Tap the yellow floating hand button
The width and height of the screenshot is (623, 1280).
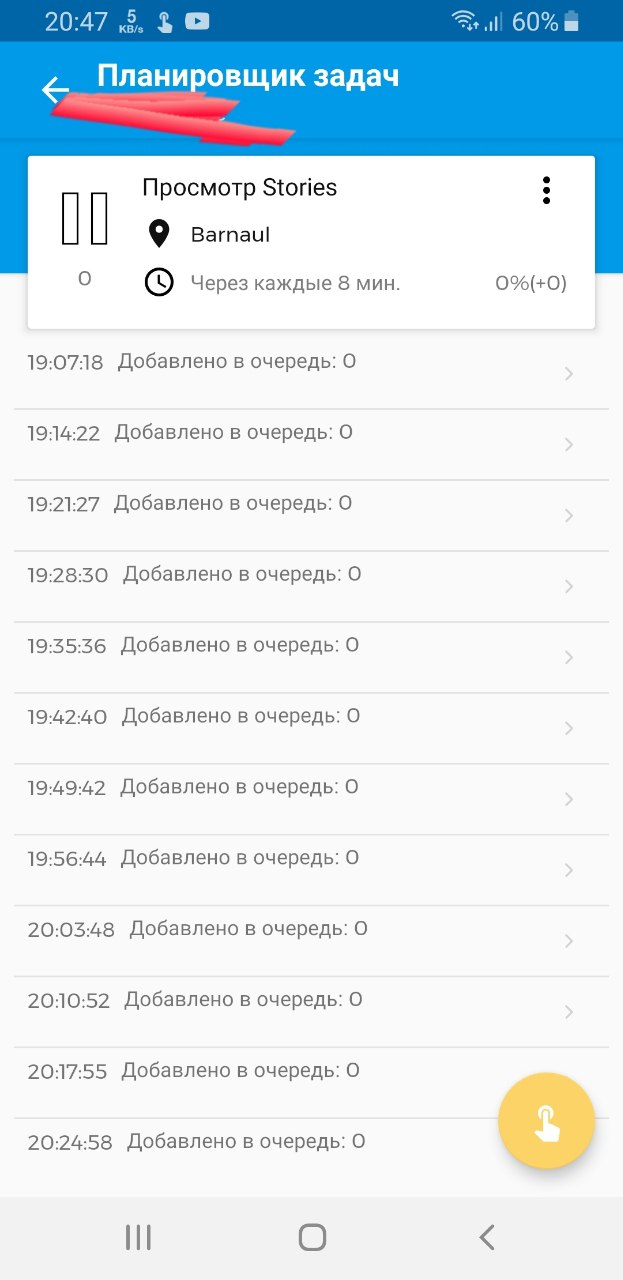click(x=546, y=1121)
